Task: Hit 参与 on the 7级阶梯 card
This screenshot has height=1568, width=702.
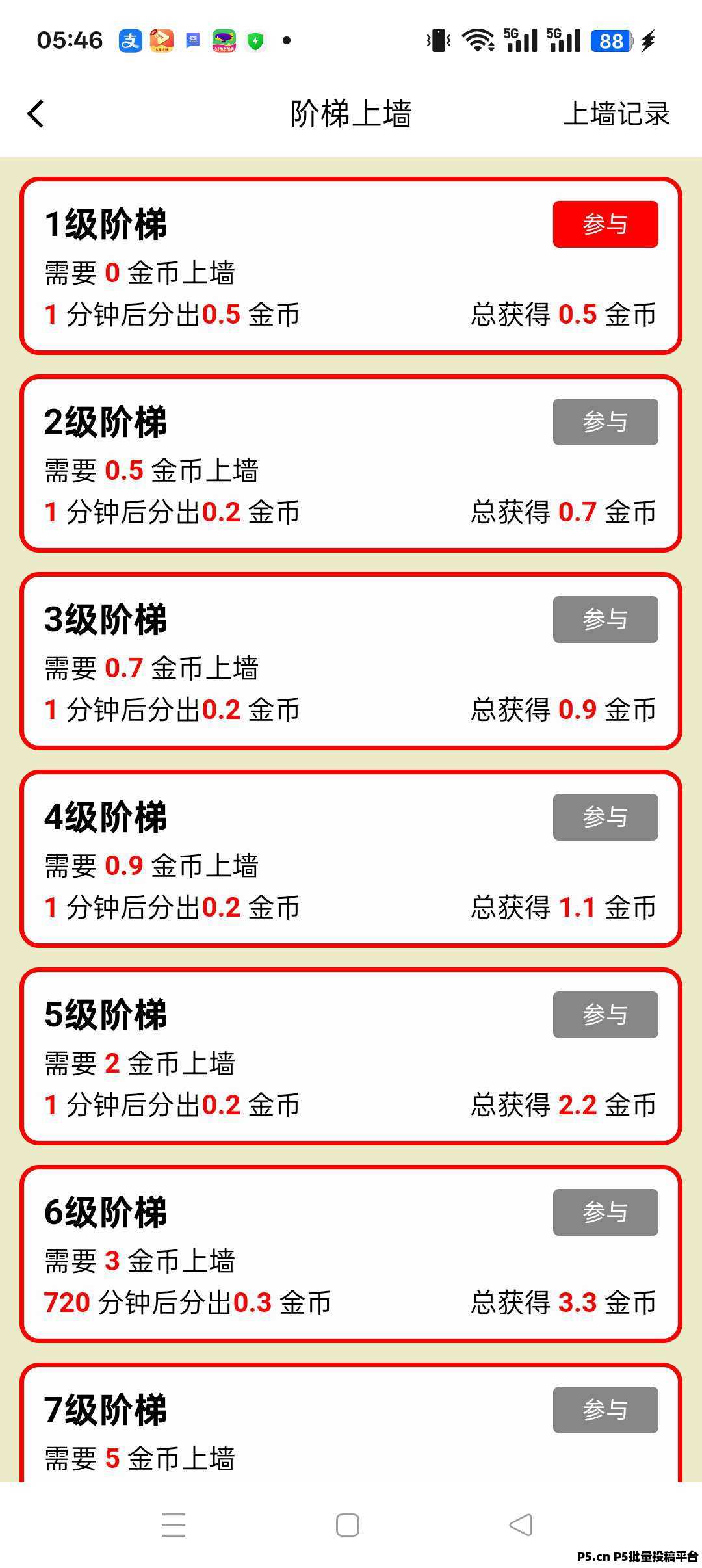Action: click(605, 1410)
